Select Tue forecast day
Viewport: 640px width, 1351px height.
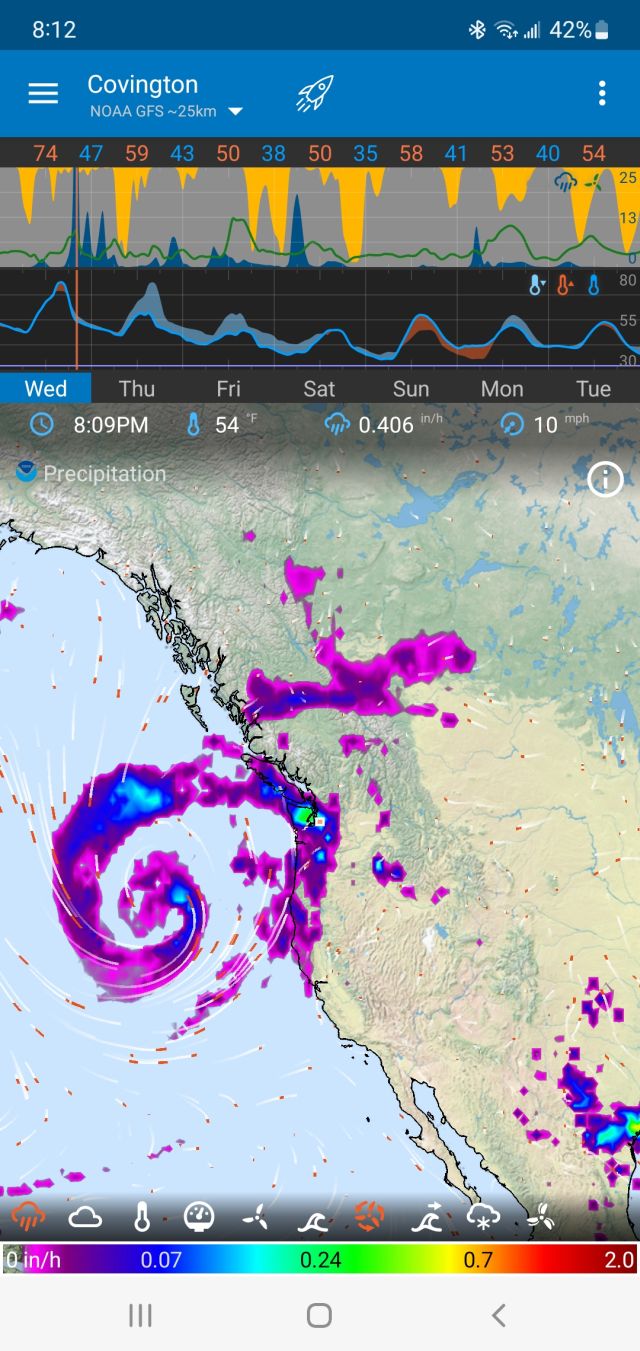click(x=593, y=389)
